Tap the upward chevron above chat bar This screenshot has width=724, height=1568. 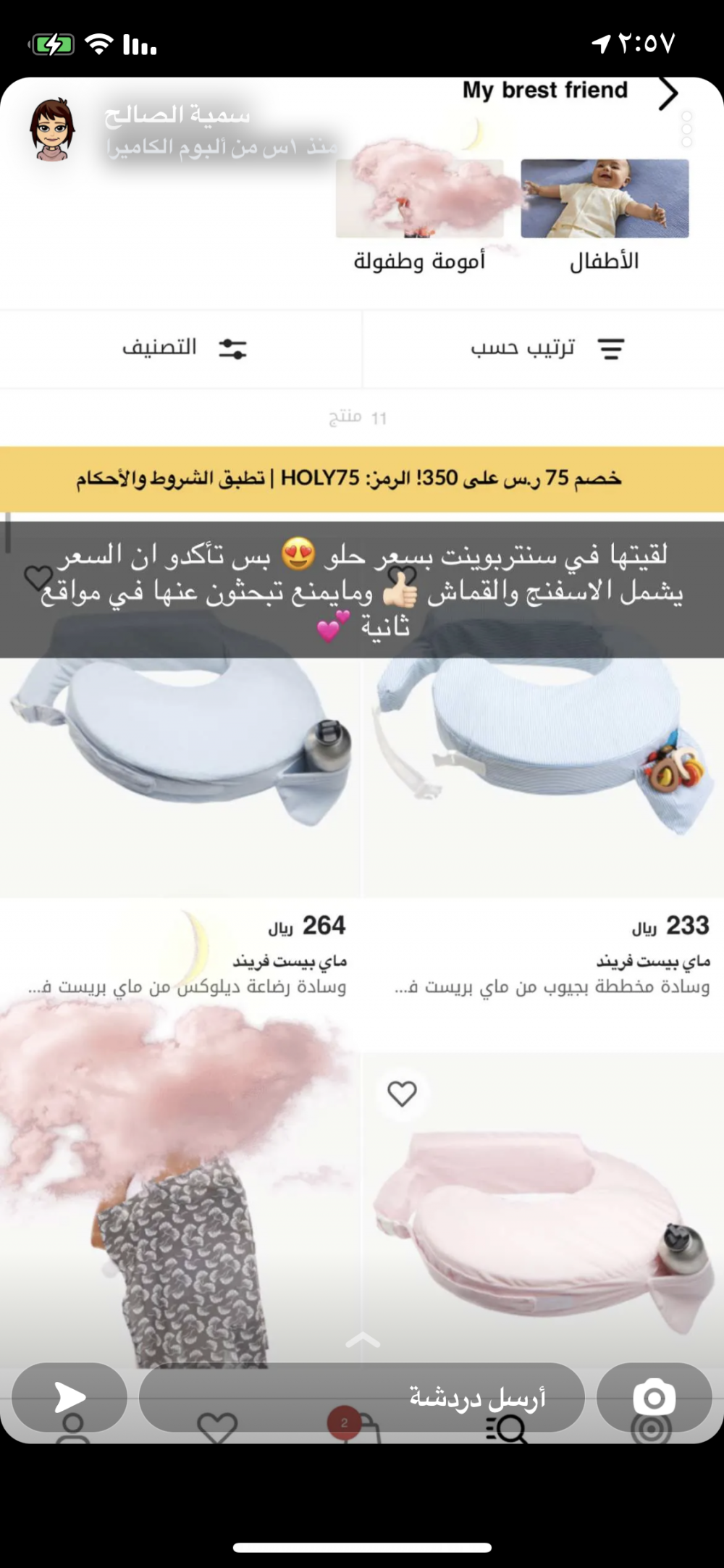click(x=363, y=1340)
